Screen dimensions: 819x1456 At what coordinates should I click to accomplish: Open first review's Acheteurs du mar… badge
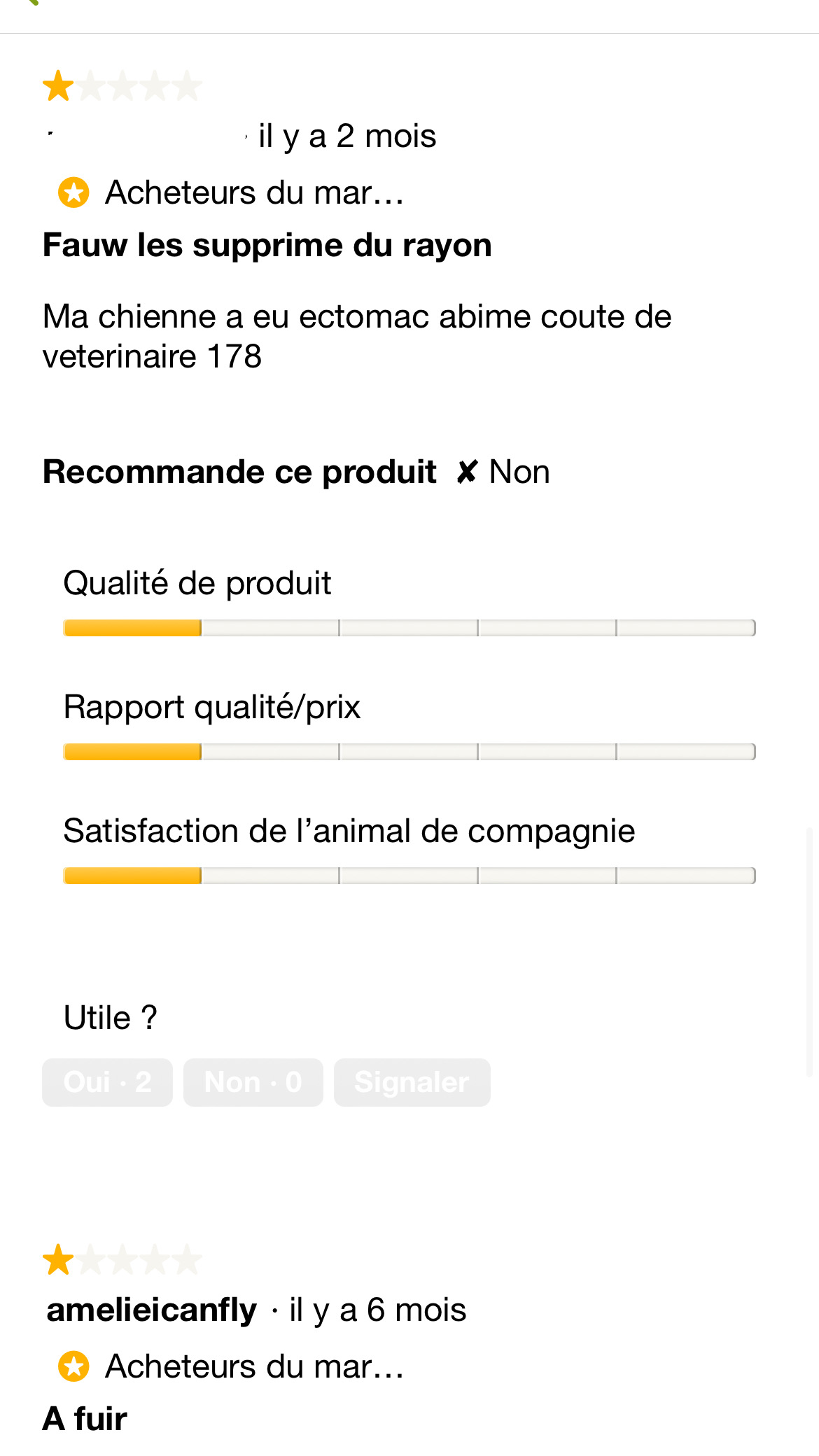coord(231,192)
